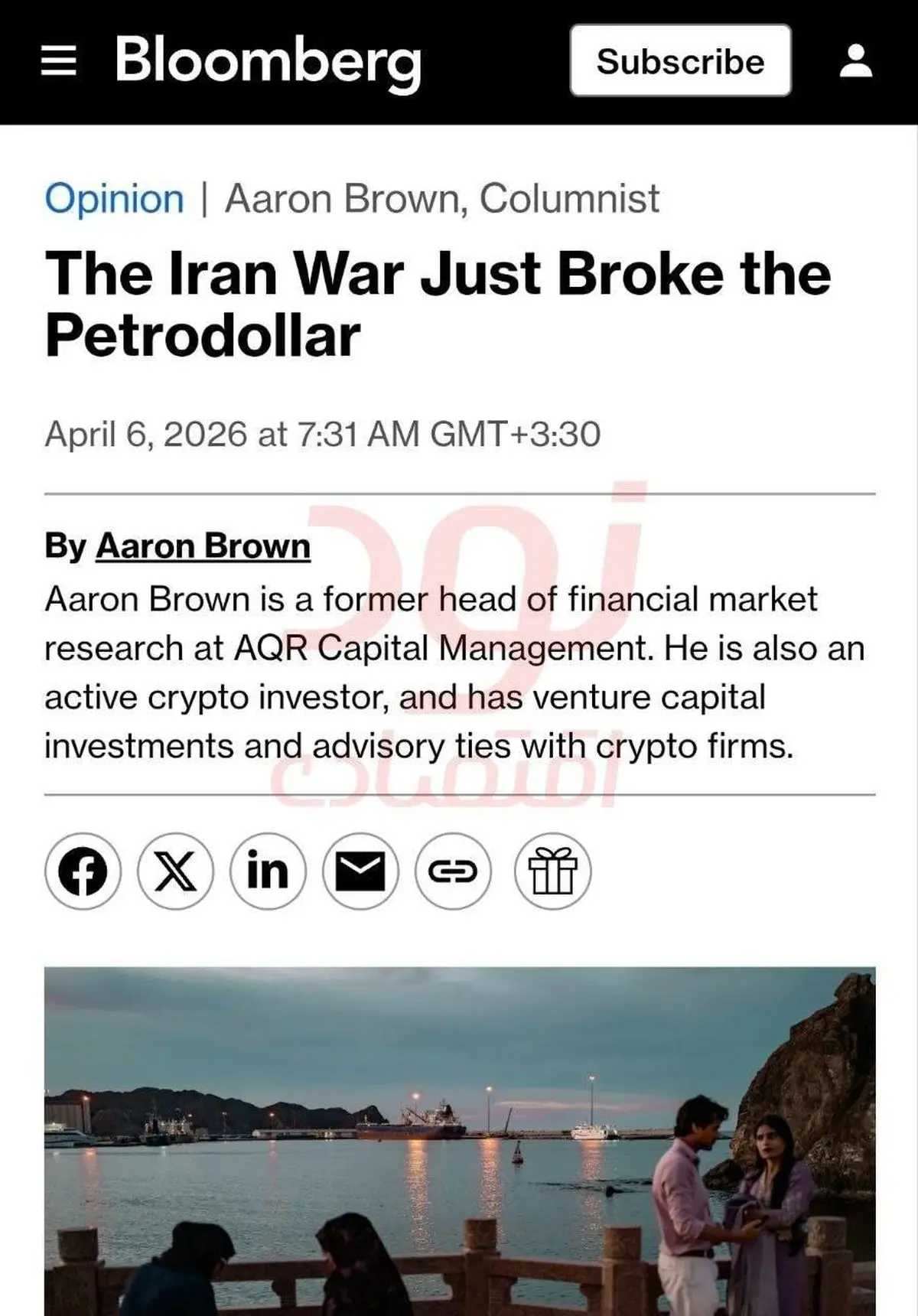The width and height of the screenshot is (918, 1316).
Task: Share the article on Facebook
Action: pos(83,871)
